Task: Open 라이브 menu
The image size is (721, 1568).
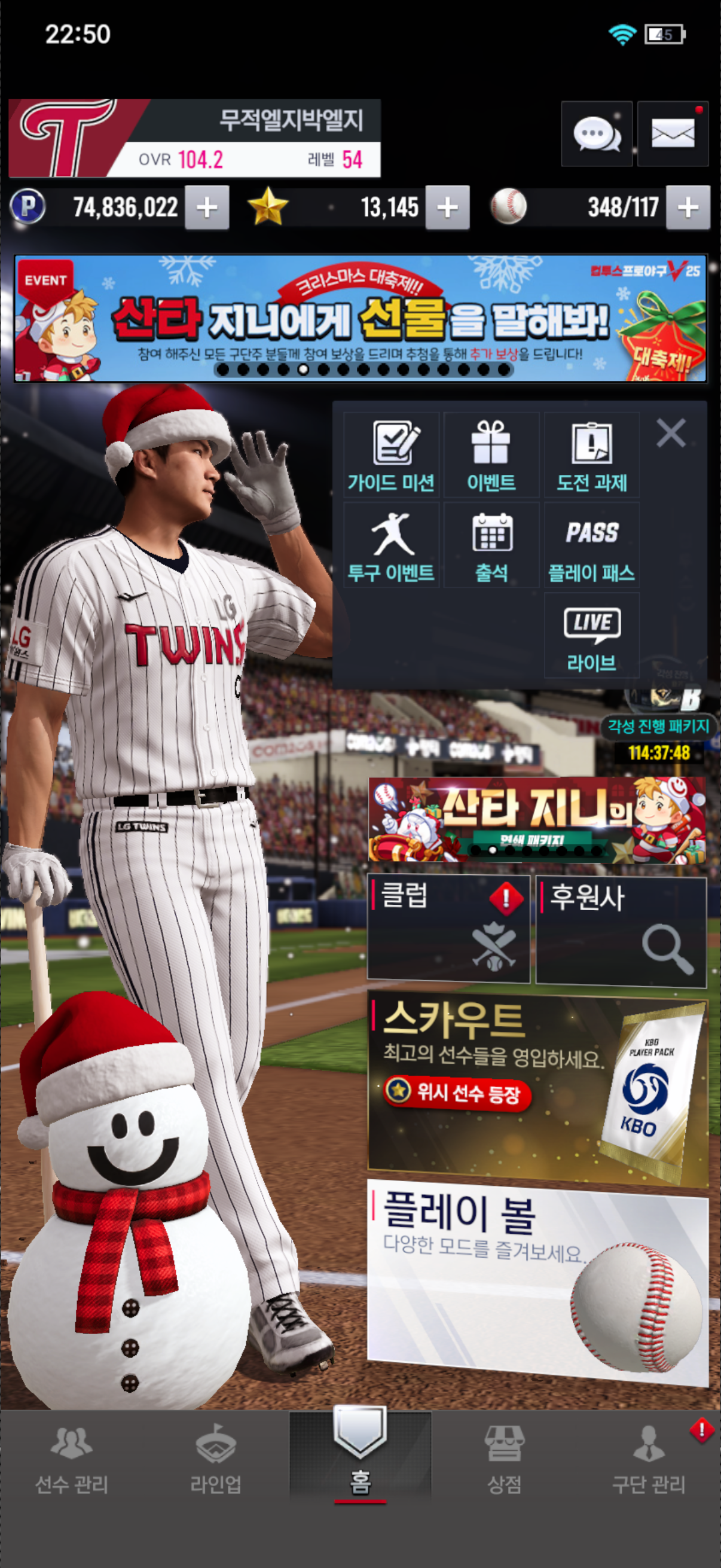Action: pyautogui.click(x=591, y=636)
